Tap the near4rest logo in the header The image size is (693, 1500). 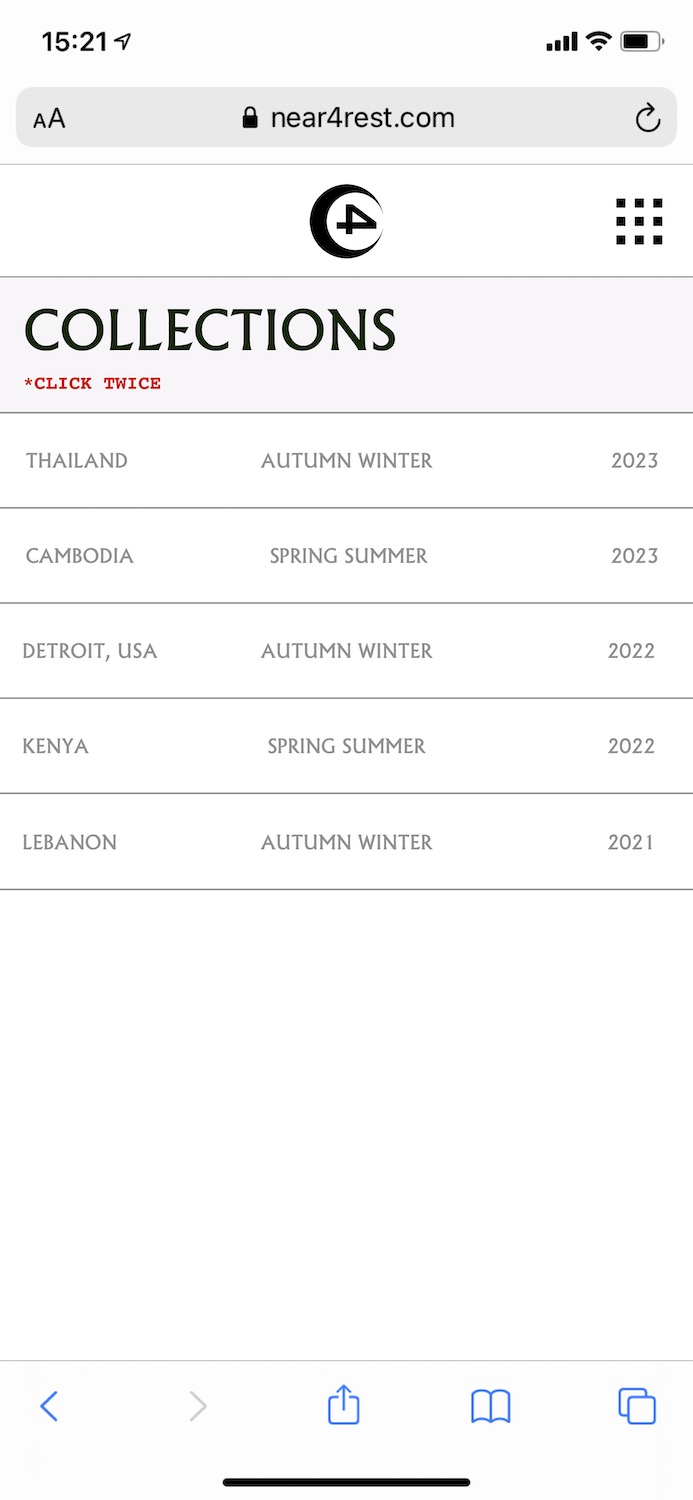[346, 221]
